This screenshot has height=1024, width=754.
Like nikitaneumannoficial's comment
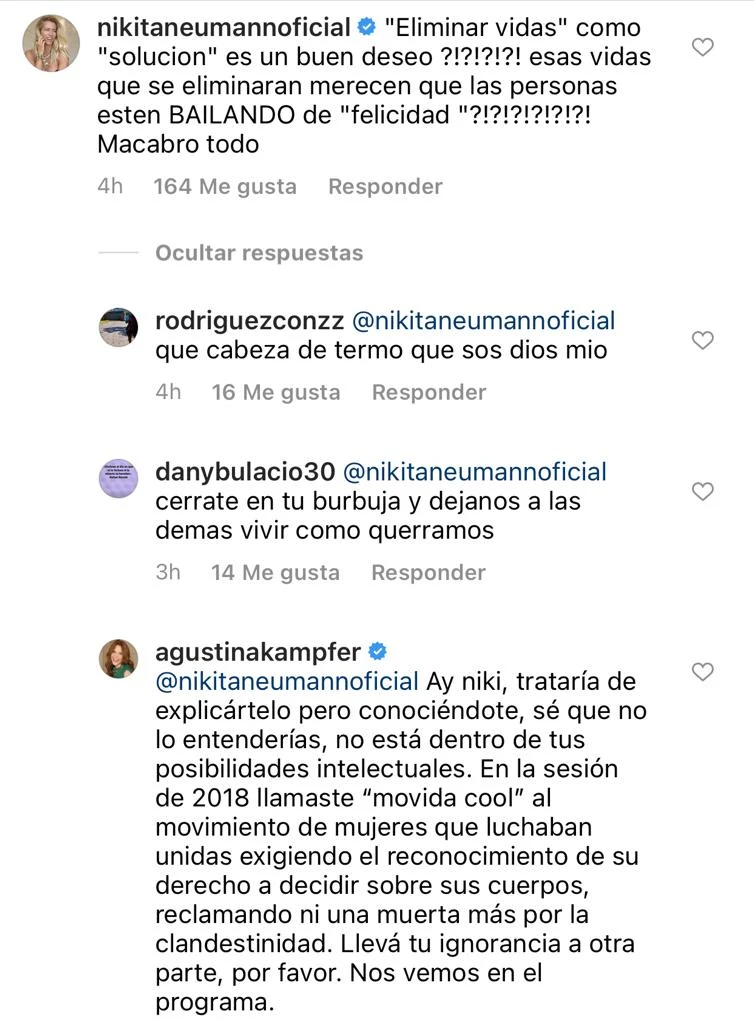click(704, 47)
